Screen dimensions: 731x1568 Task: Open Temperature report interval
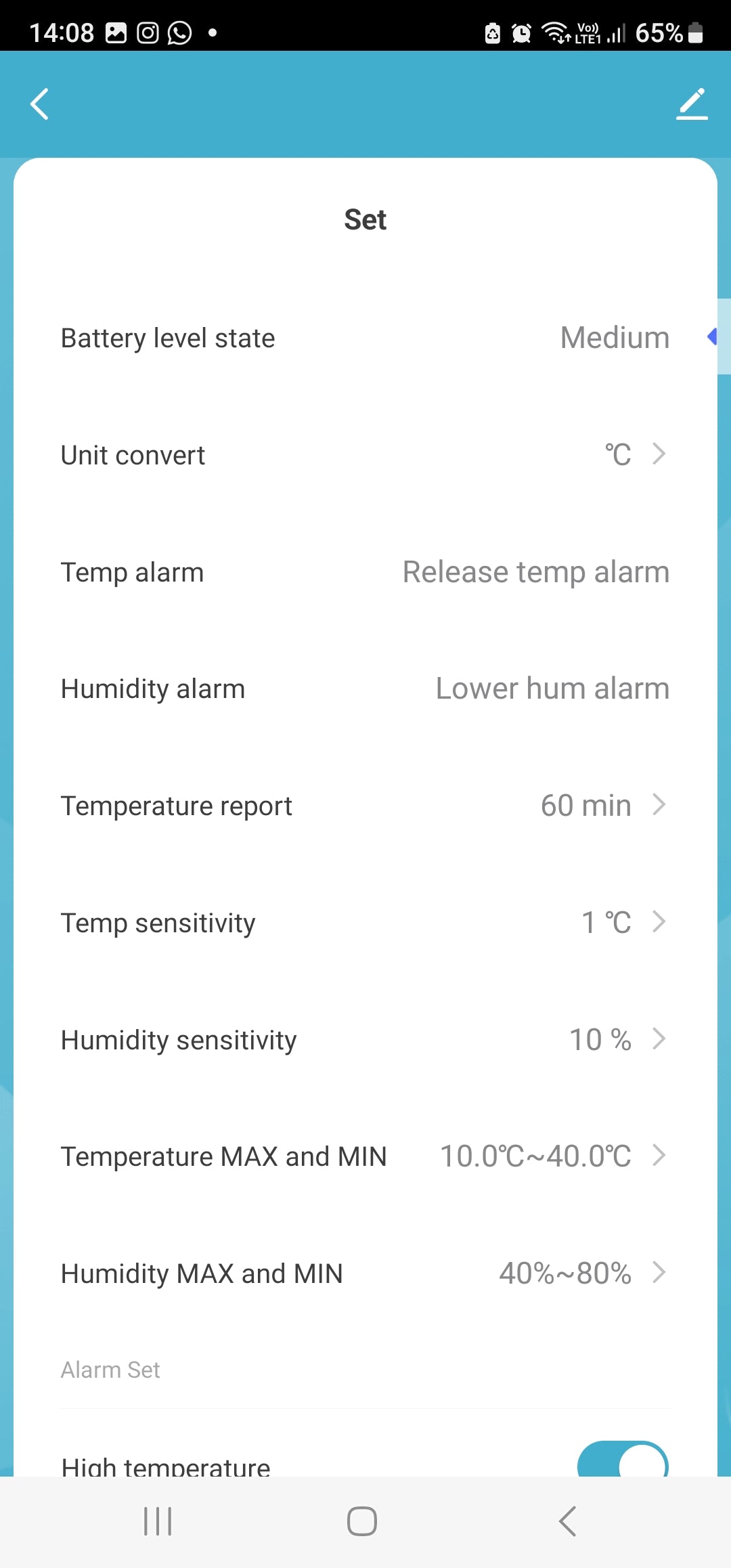[x=365, y=806]
